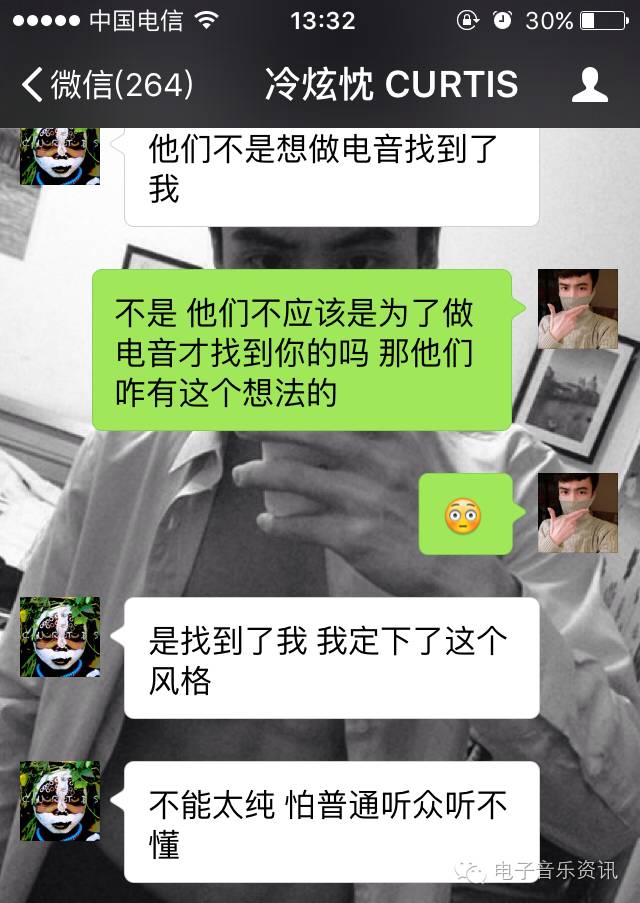
Task: Open chat details via the profile icon
Action: pos(589,85)
